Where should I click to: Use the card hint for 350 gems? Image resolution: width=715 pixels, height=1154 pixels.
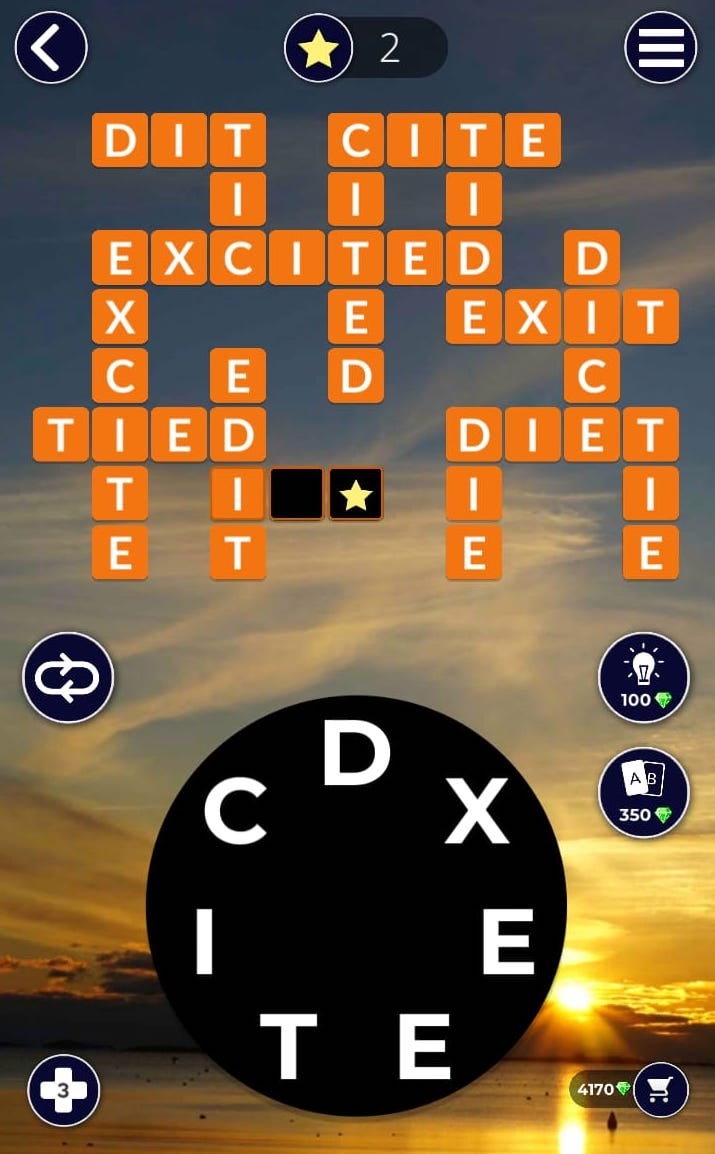click(x=643, y=792)
